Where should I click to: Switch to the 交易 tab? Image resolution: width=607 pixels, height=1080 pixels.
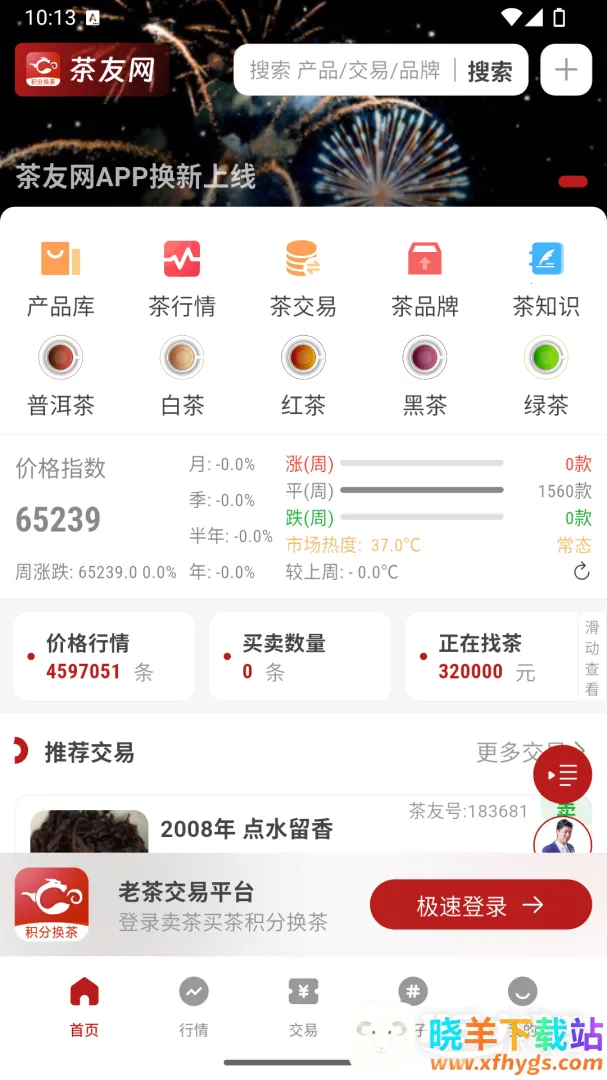click(303, 1005)
